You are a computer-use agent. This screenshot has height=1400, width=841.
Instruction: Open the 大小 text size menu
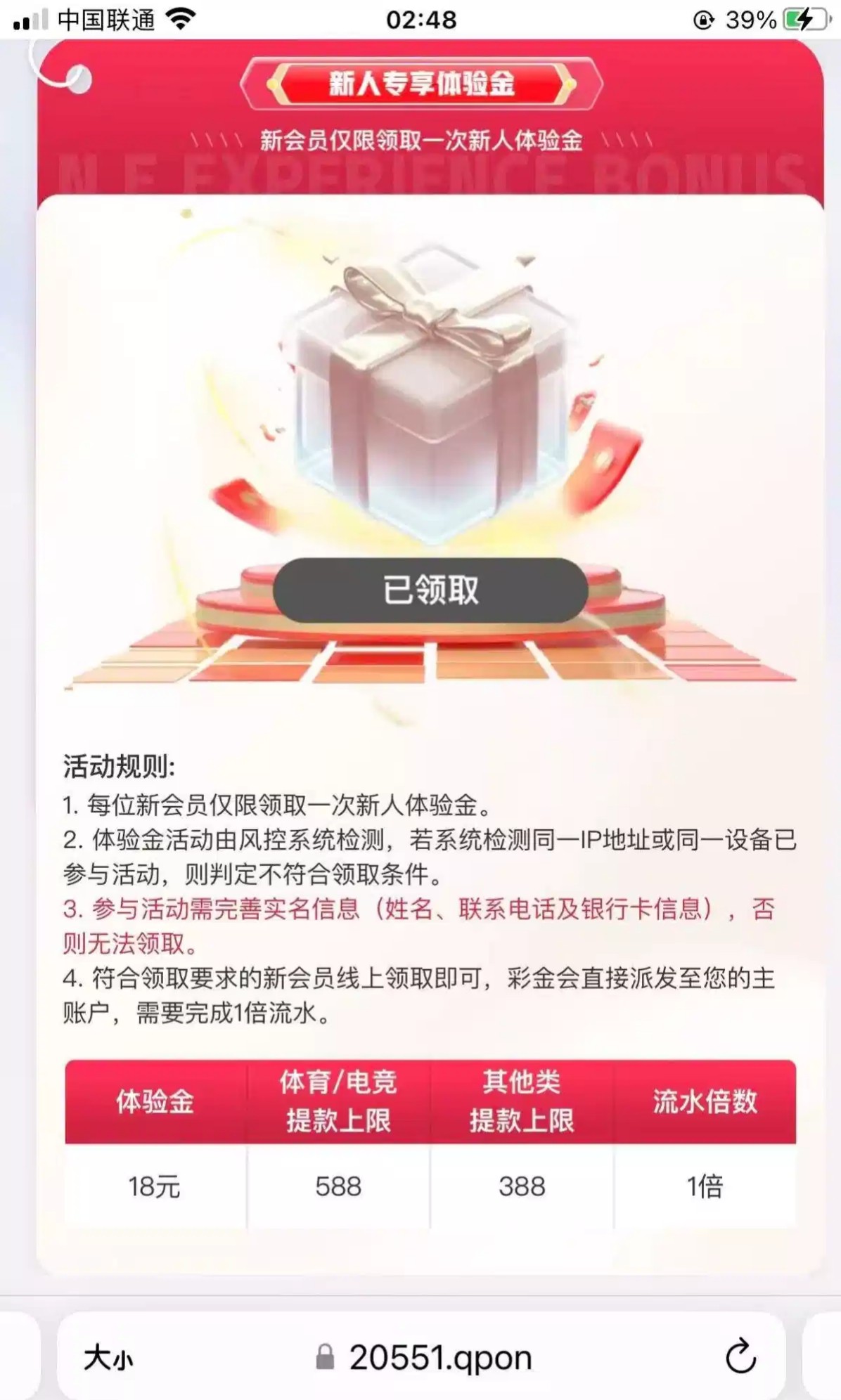[x=108, y=1358]
